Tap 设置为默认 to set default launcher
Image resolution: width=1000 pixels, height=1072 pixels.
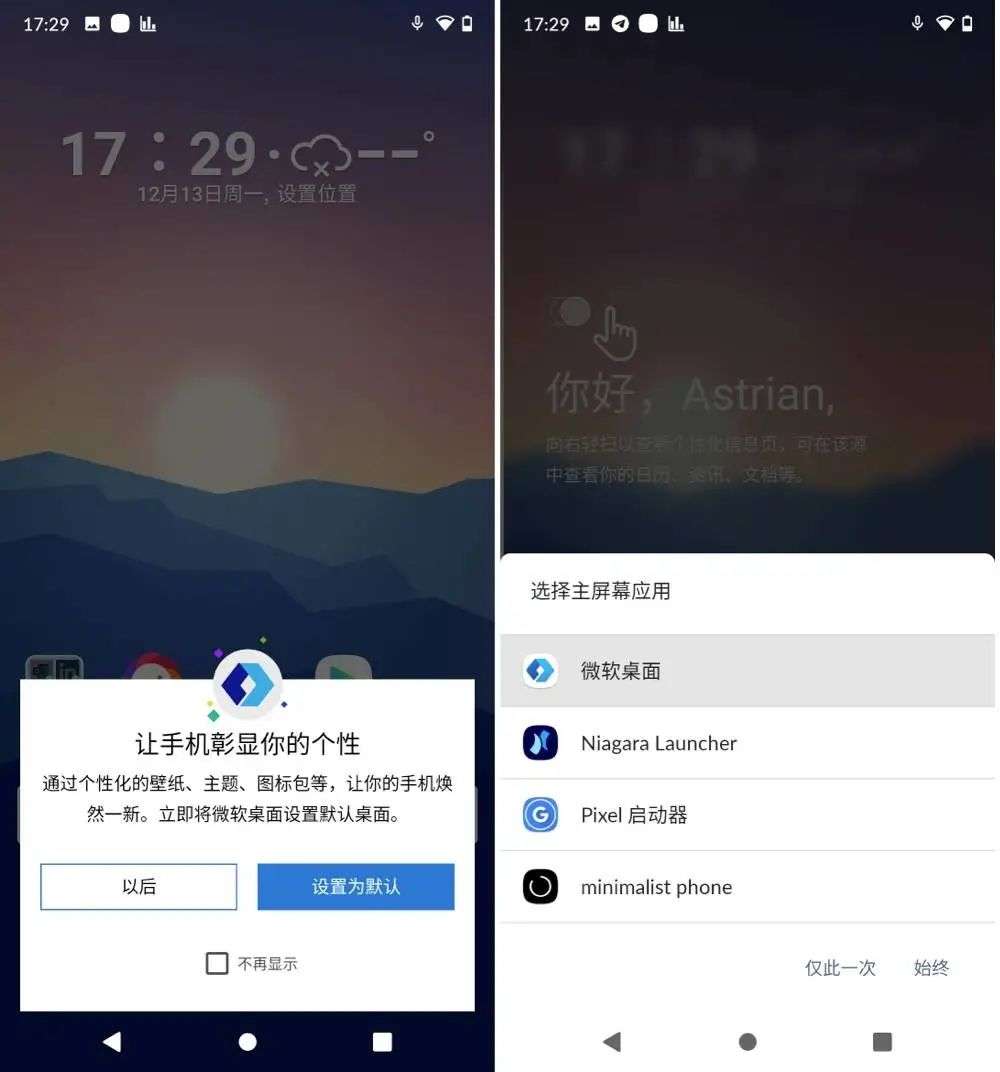355,886
